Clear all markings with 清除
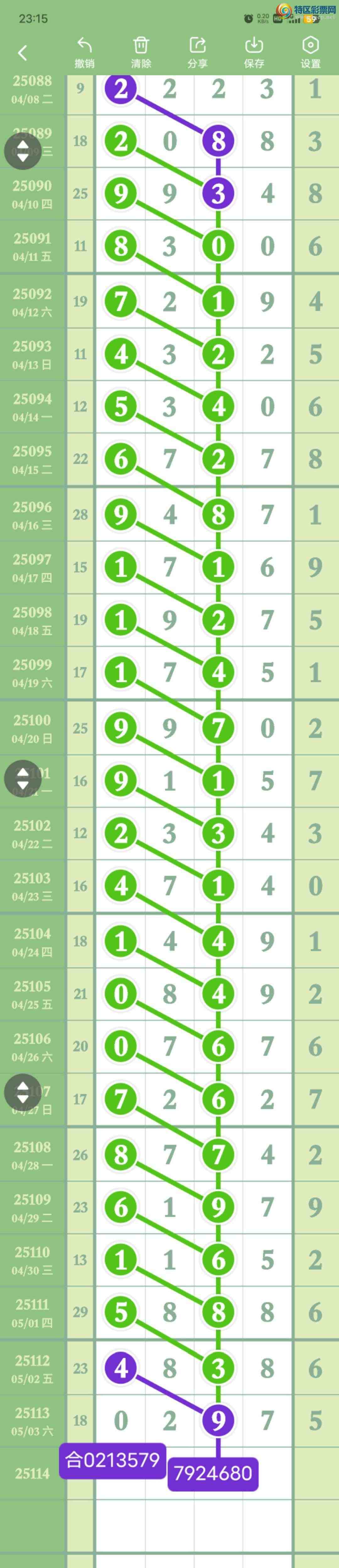The width and height of the screenshot is (339, 1568). 141,52
